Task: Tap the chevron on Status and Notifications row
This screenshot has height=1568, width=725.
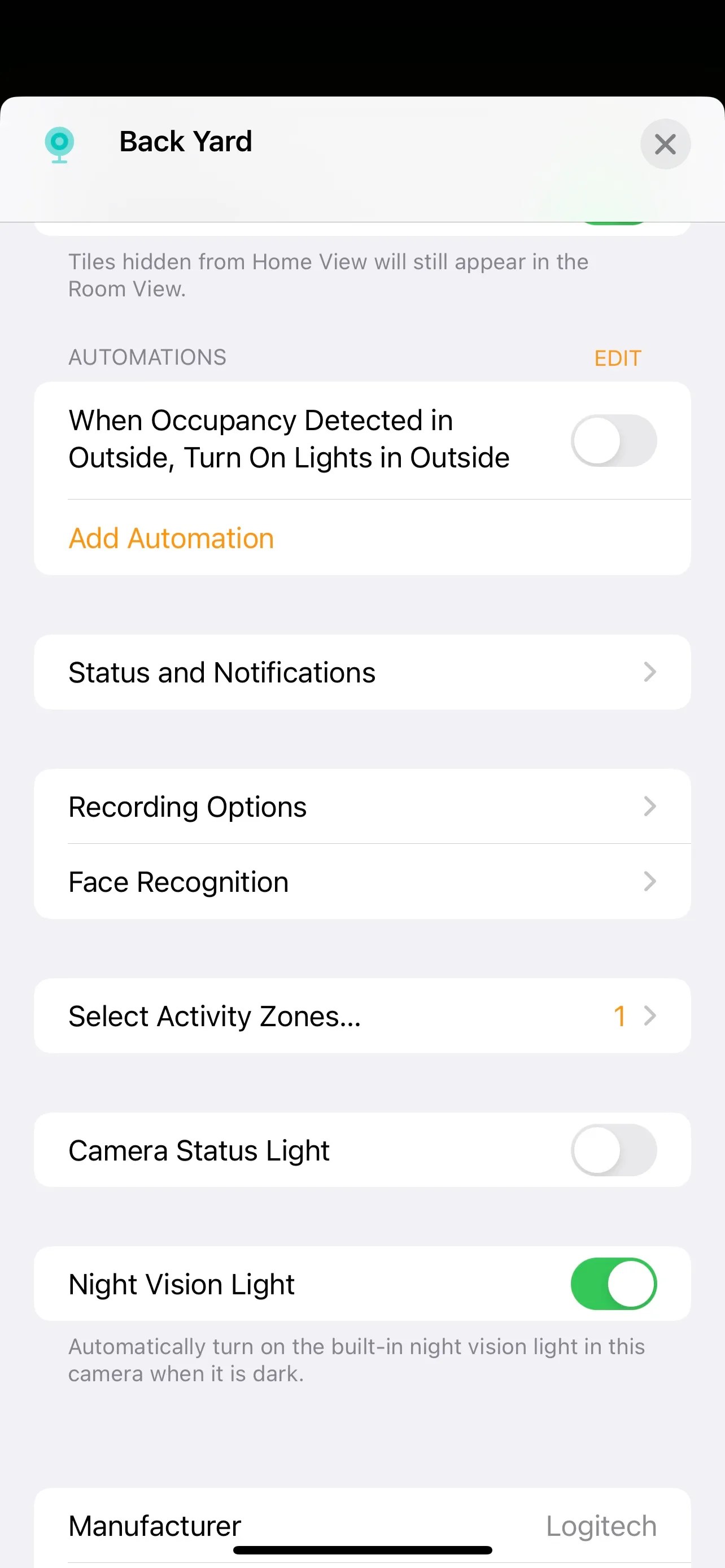Action: tap(650, 671)
